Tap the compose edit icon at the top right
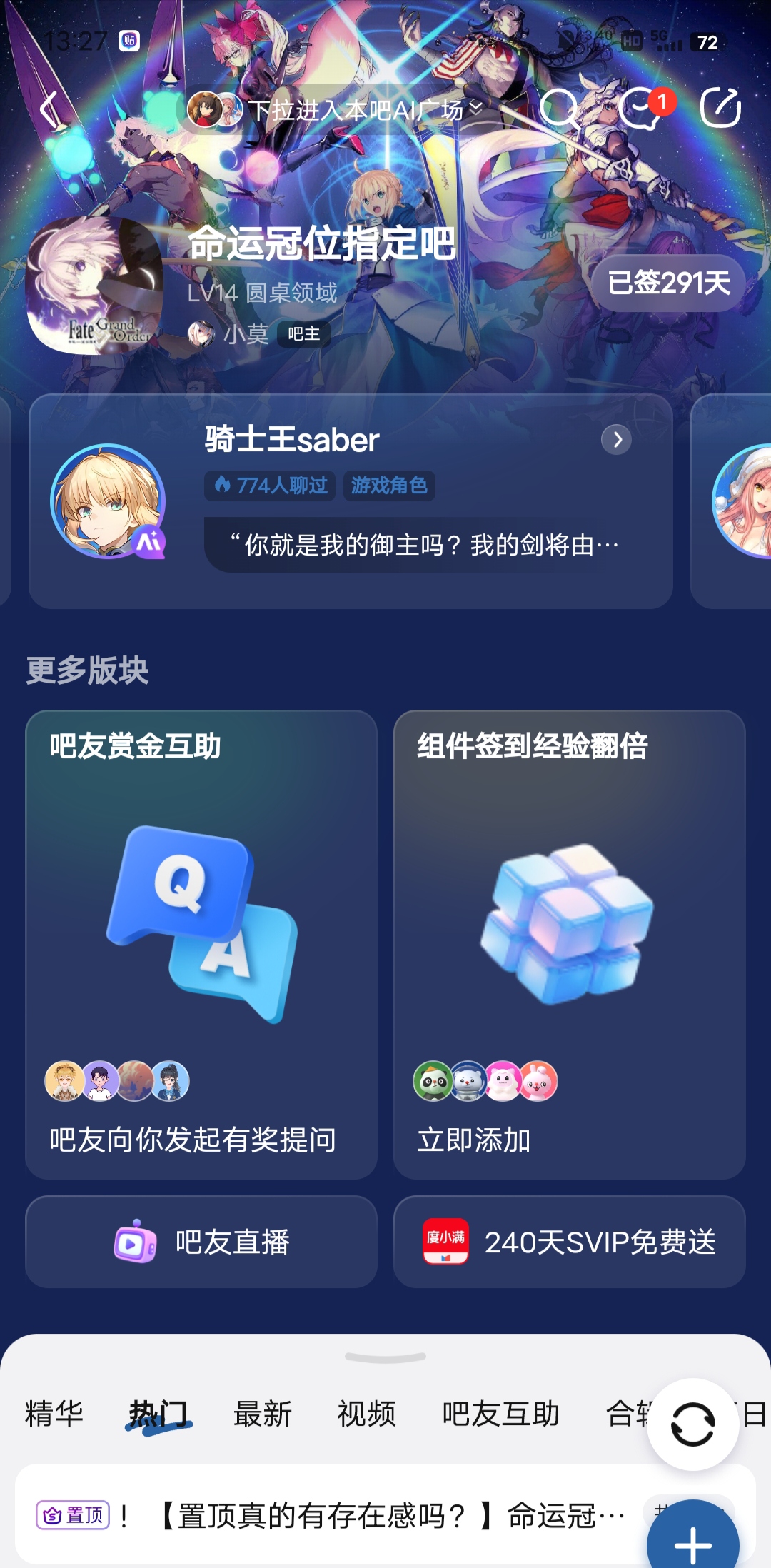771x1568 pixels. coord(720,108)
